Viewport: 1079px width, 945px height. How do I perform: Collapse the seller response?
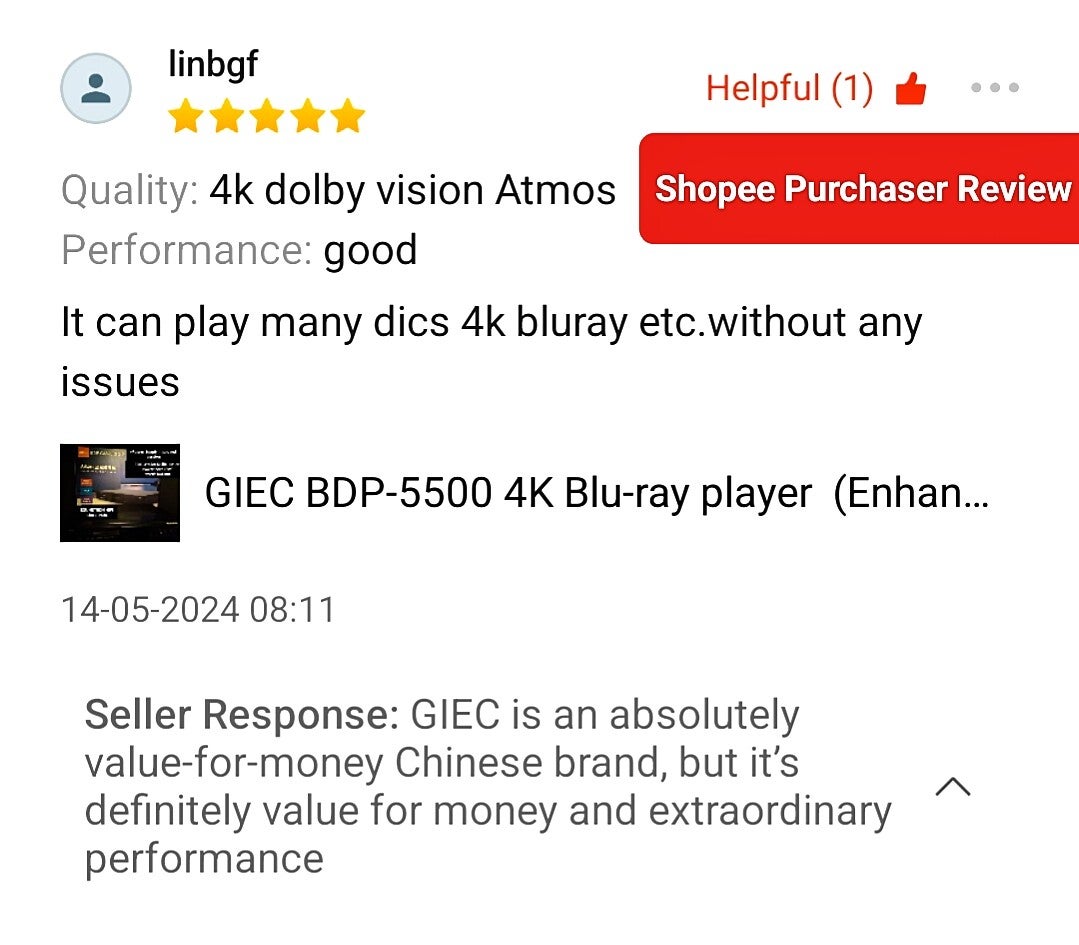coord(952,788)
